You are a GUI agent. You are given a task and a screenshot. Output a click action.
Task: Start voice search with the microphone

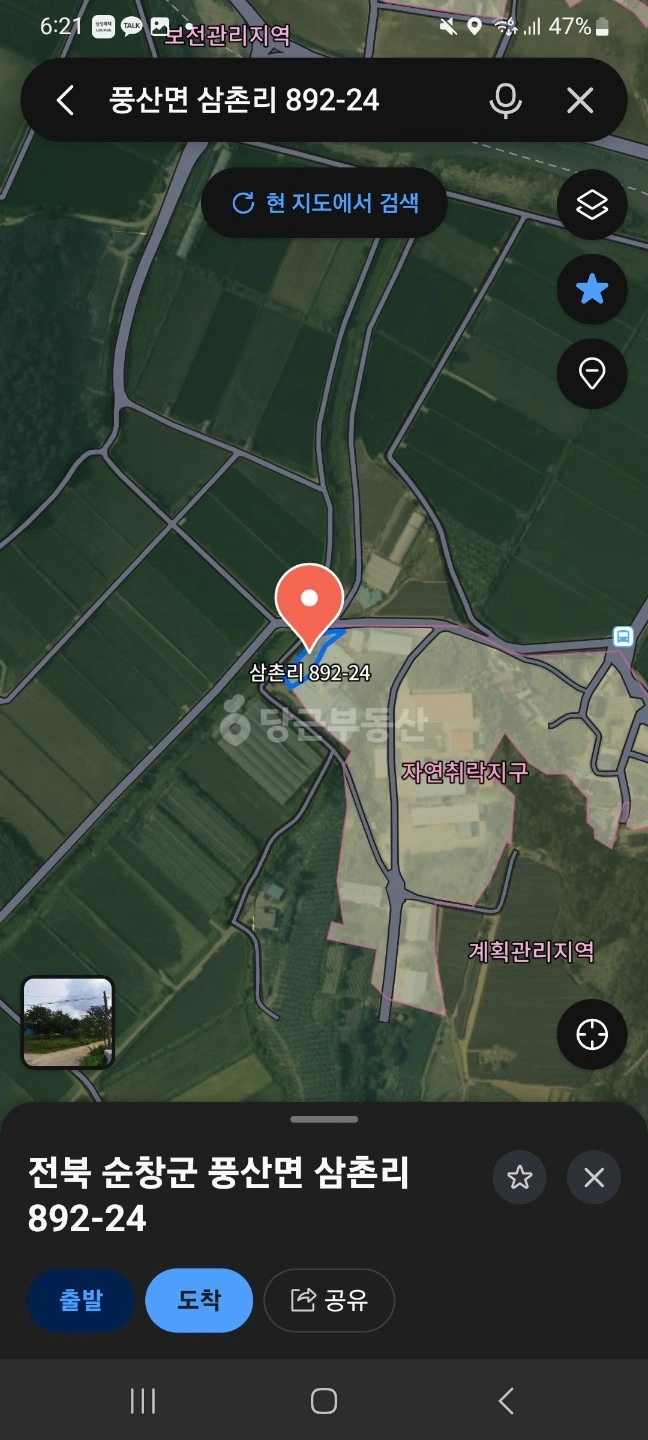tap(506, 100)
